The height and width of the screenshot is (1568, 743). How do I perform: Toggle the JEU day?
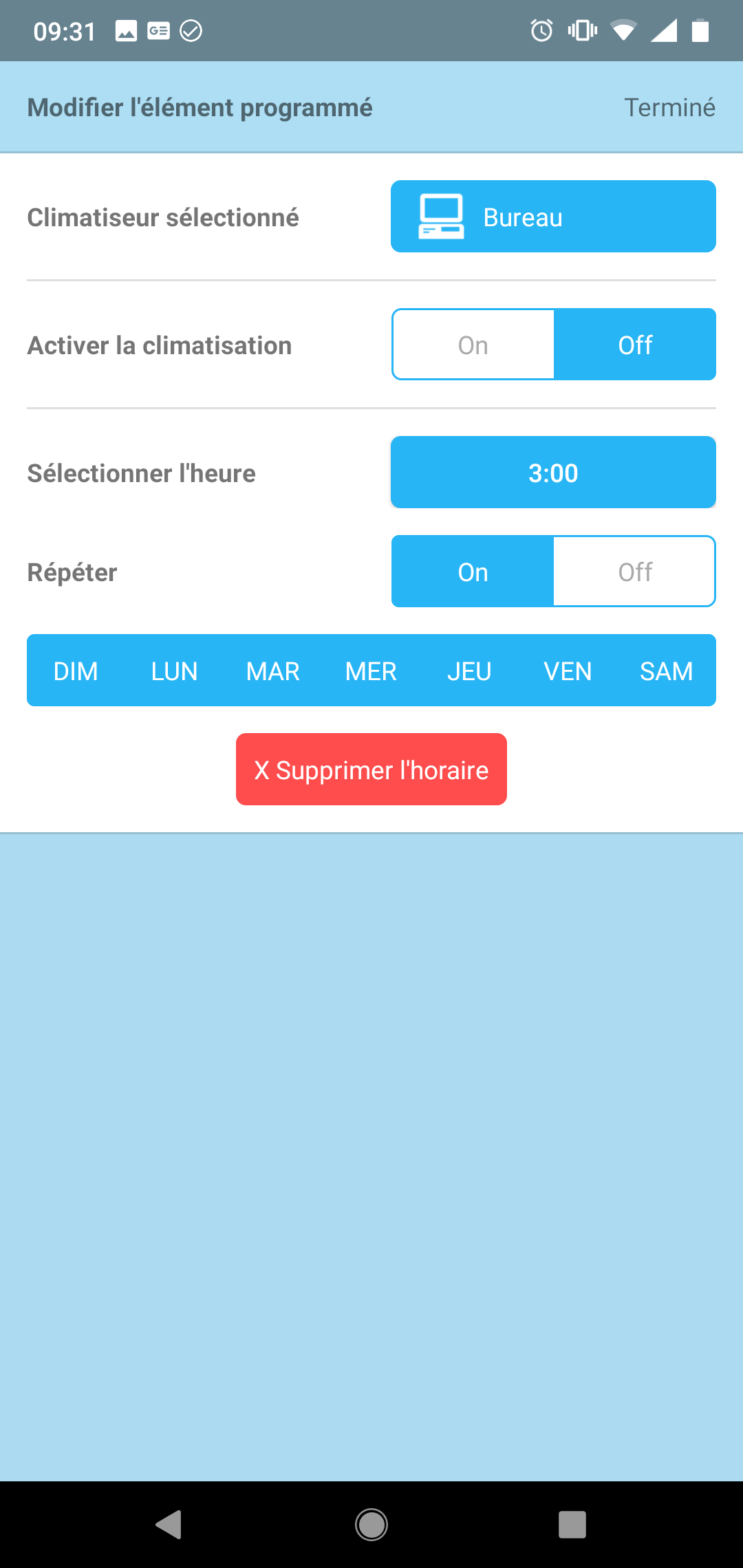tap(469, 671)
